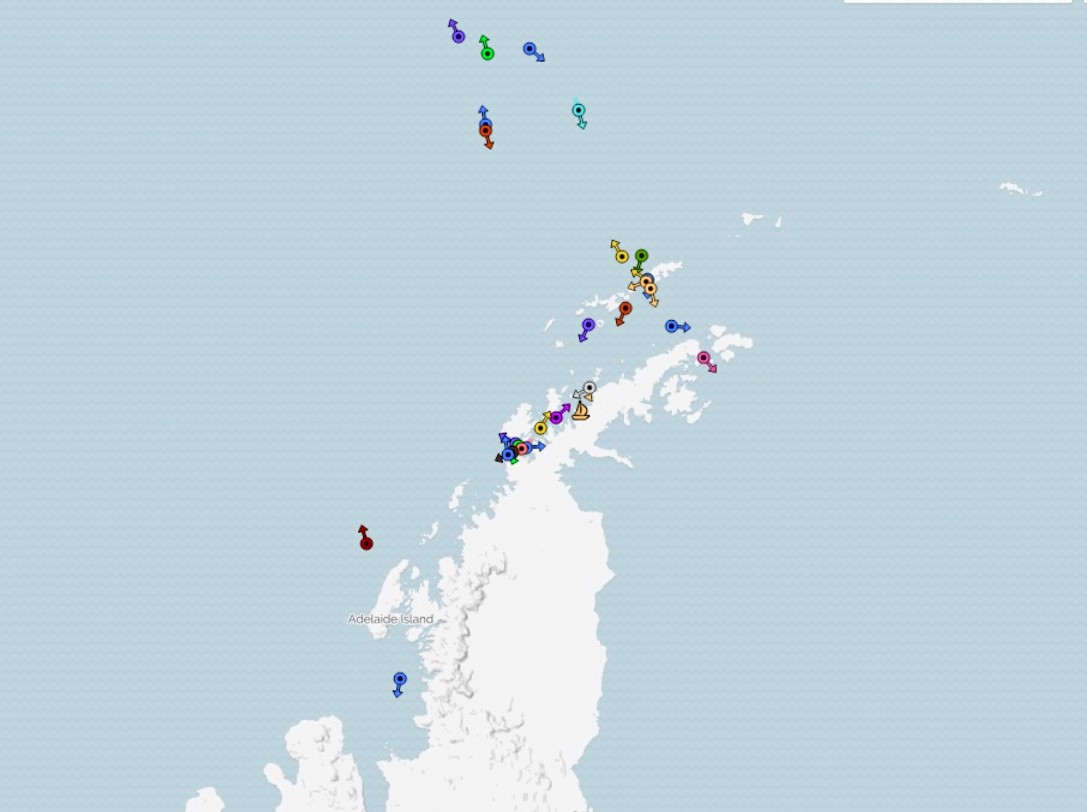Select the bright green vessel marker
Screen dimensions: 1087x812
[x=487, y=53]
